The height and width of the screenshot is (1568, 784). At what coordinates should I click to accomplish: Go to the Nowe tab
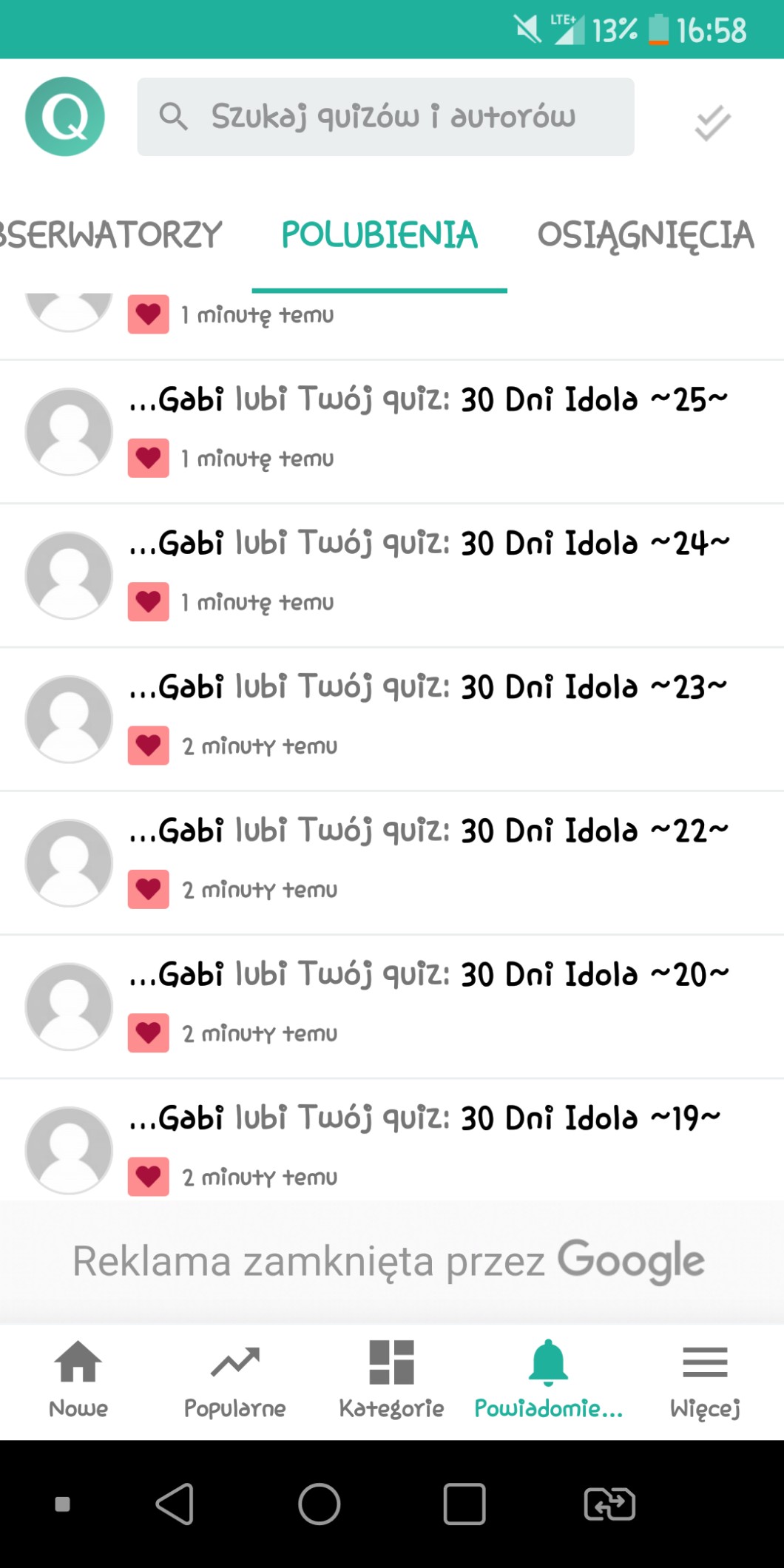tap(78, 1380)
